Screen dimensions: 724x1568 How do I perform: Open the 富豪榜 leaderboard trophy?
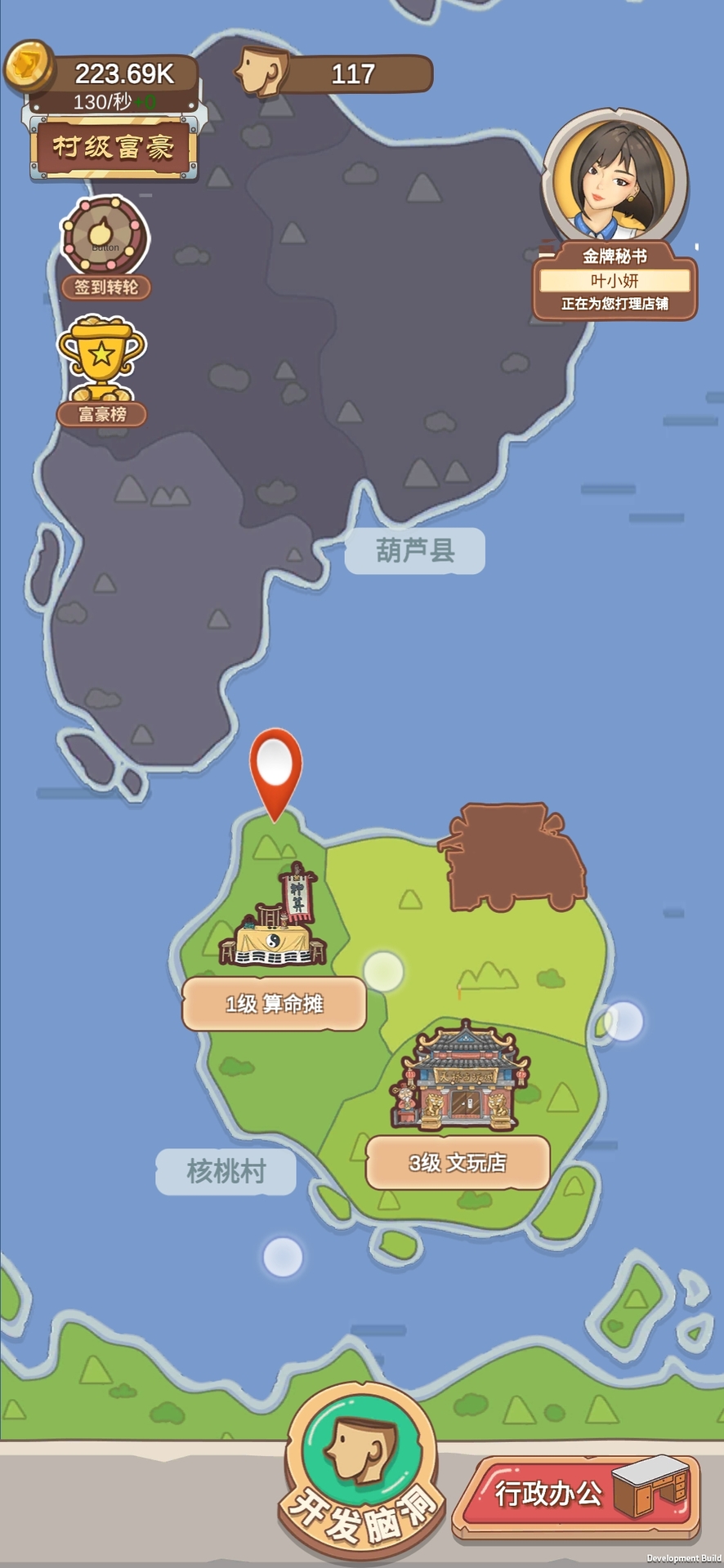[x=101, y=367]
